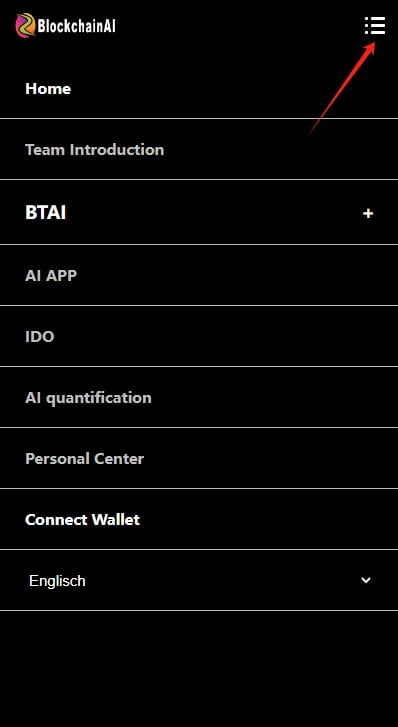Open Team Introduction
The height and width of the screenshot is (727, 398).
(95, 150)
